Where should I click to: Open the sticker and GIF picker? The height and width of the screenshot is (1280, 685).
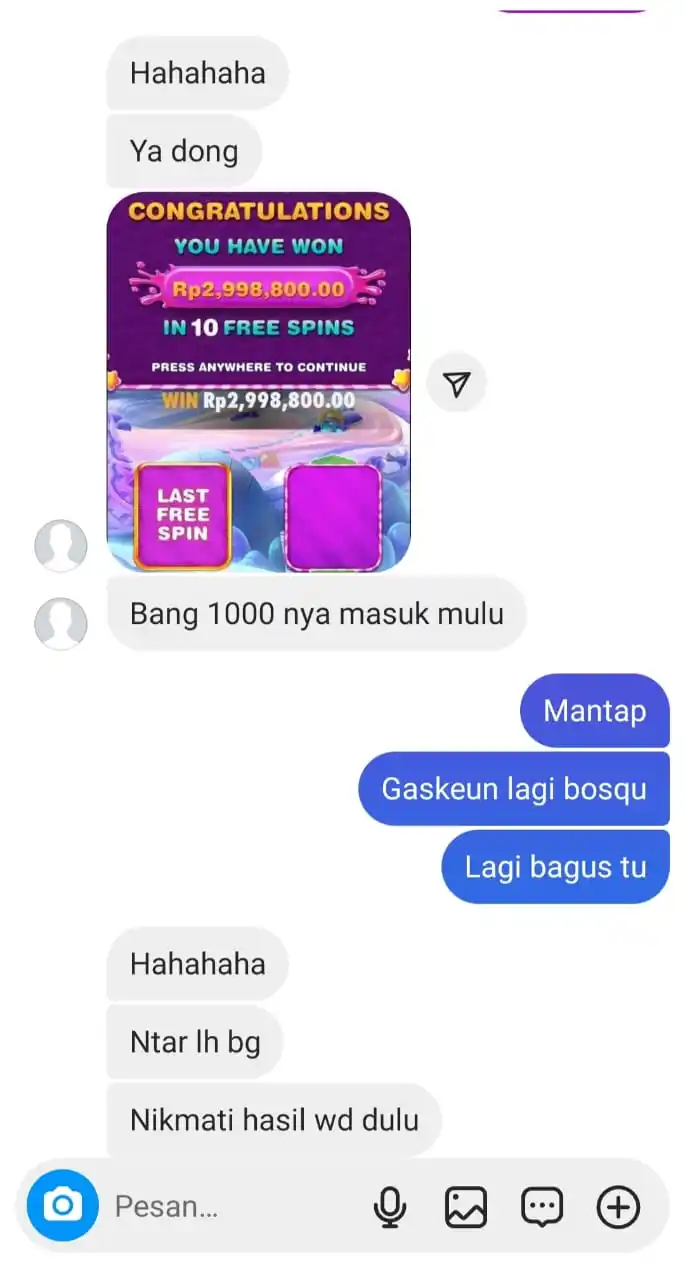542,1207
